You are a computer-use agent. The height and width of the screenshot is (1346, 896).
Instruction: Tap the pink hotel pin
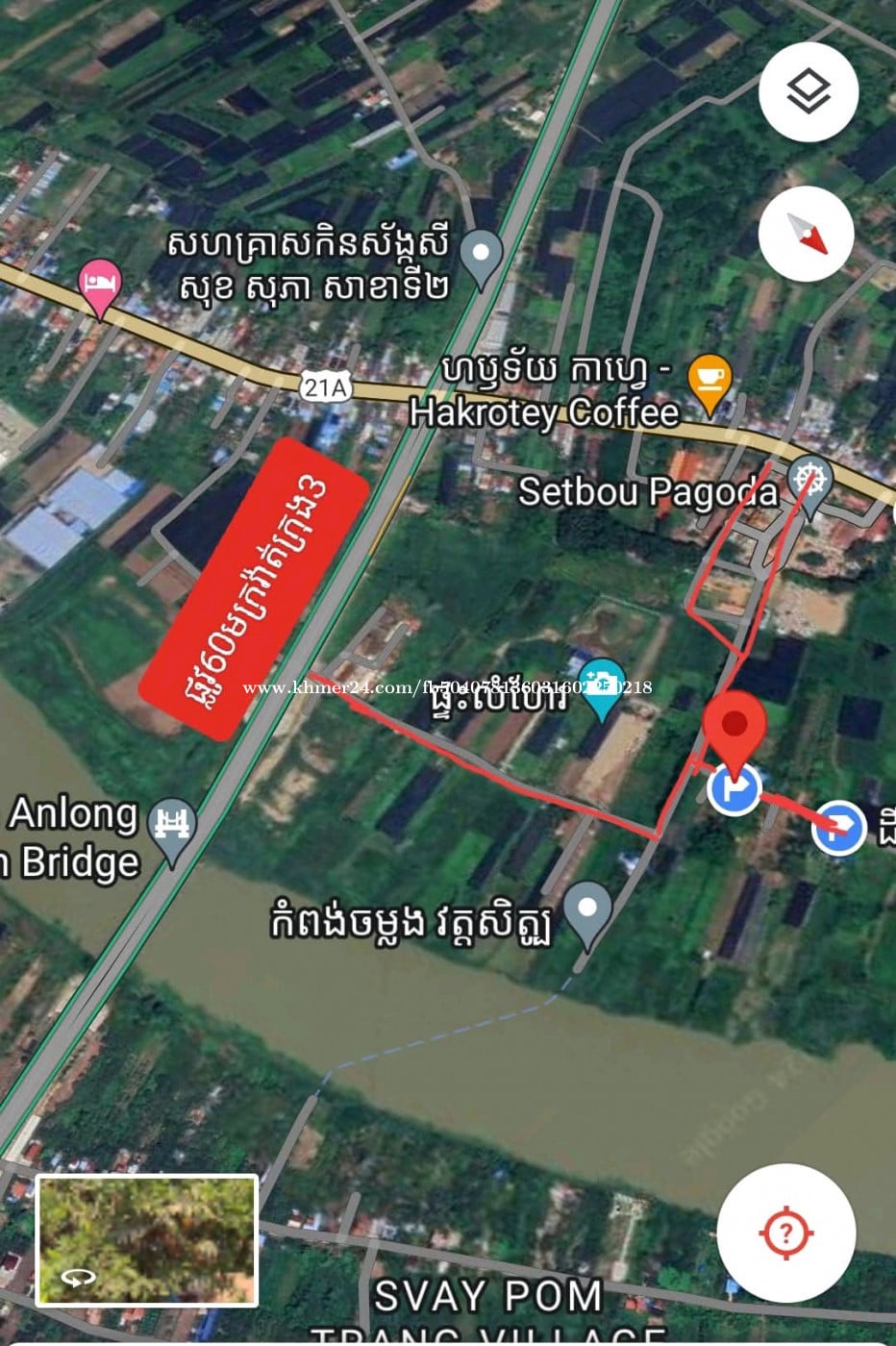tap(100, 285)
